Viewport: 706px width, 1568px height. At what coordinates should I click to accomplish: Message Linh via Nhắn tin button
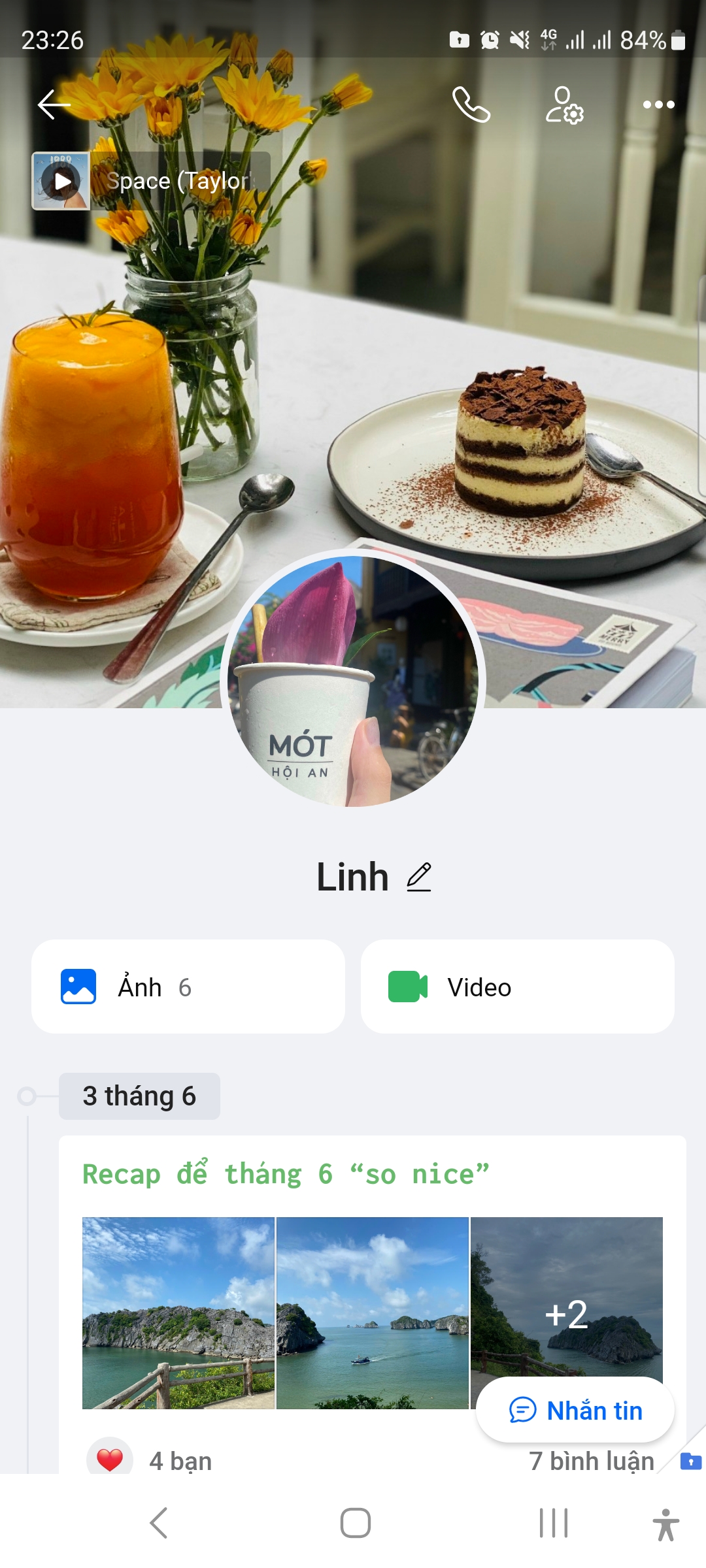coord(575,1410)
